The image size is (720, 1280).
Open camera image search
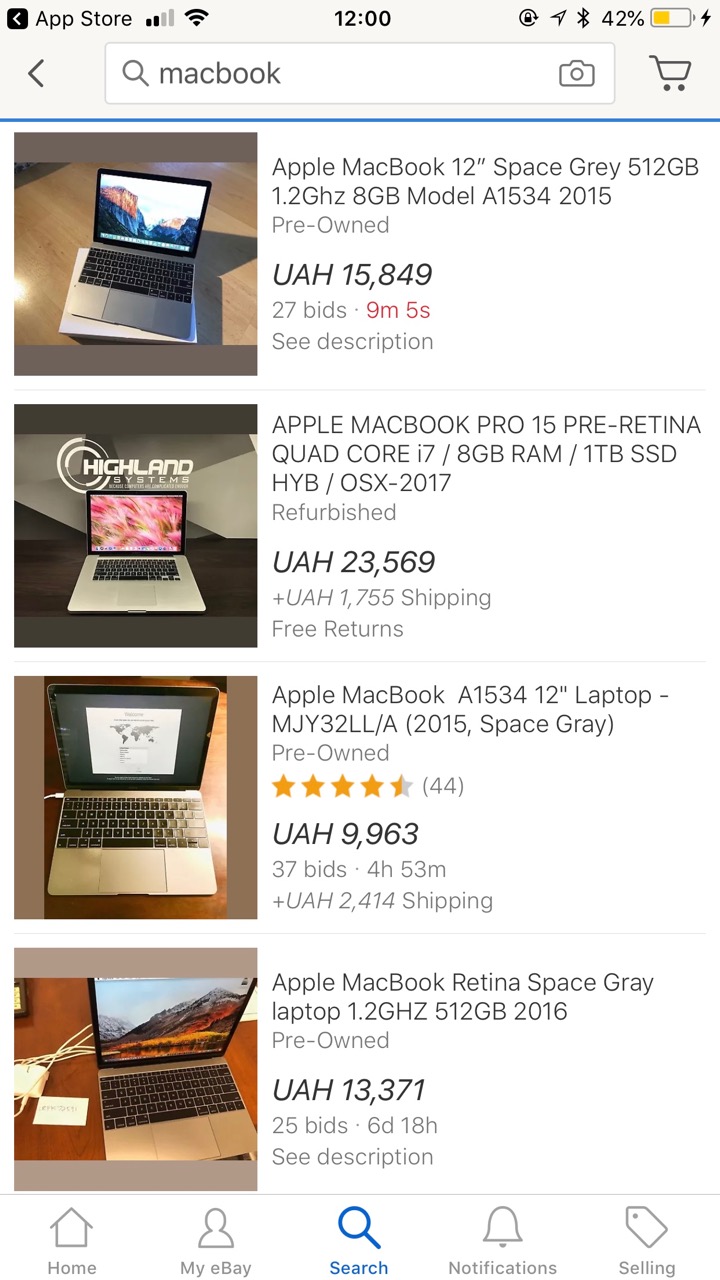click(x=576, y=73)
